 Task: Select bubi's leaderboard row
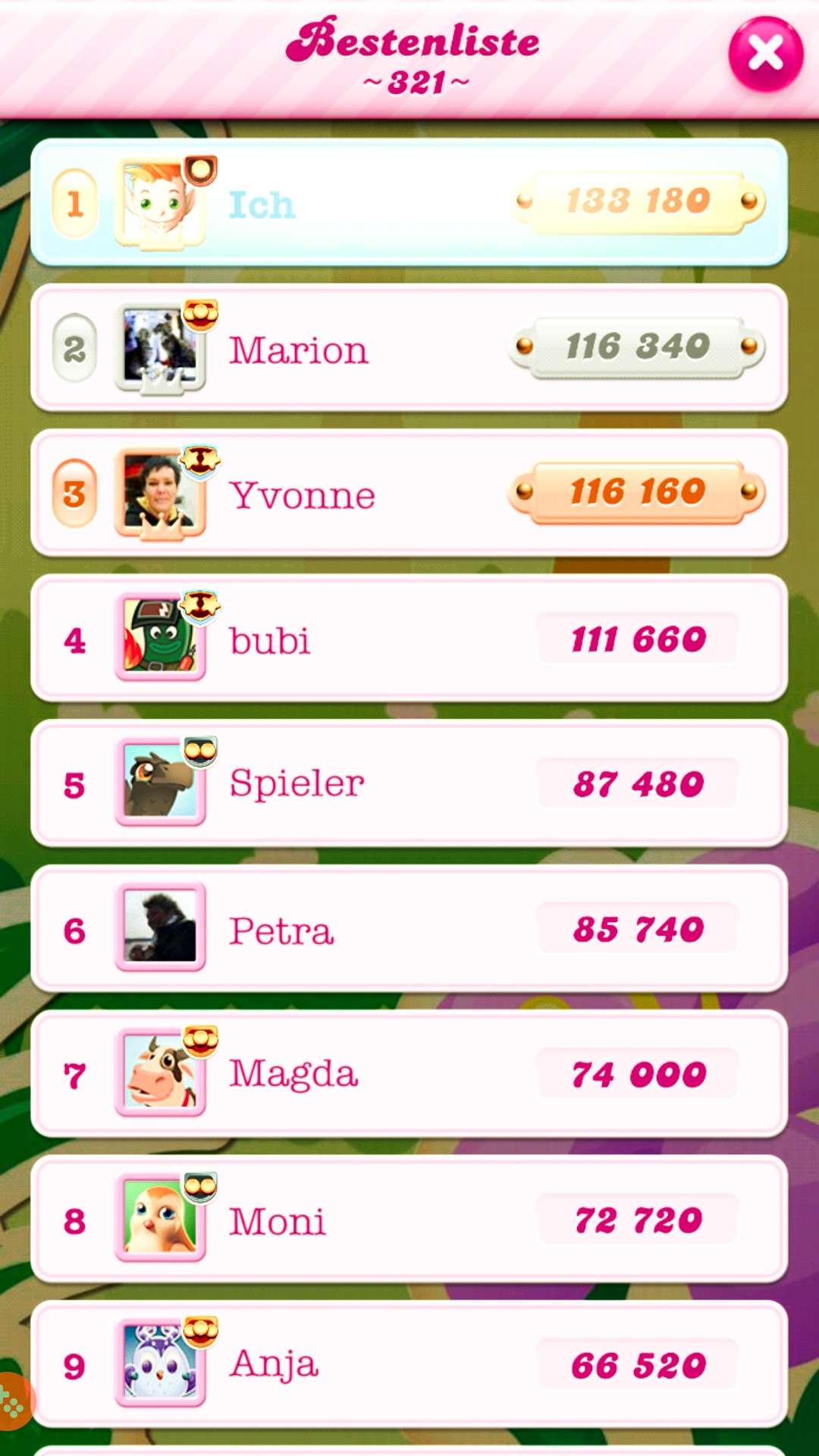pos(409,639)
